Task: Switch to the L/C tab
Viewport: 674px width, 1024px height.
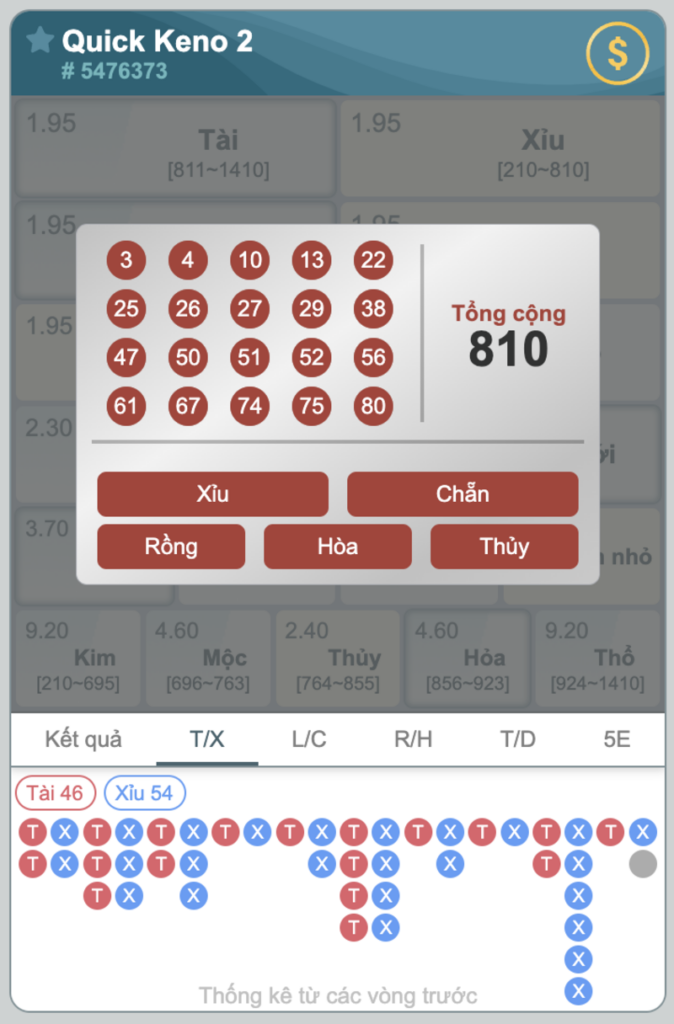Action: pyautogui.click(x=309, y=740)
